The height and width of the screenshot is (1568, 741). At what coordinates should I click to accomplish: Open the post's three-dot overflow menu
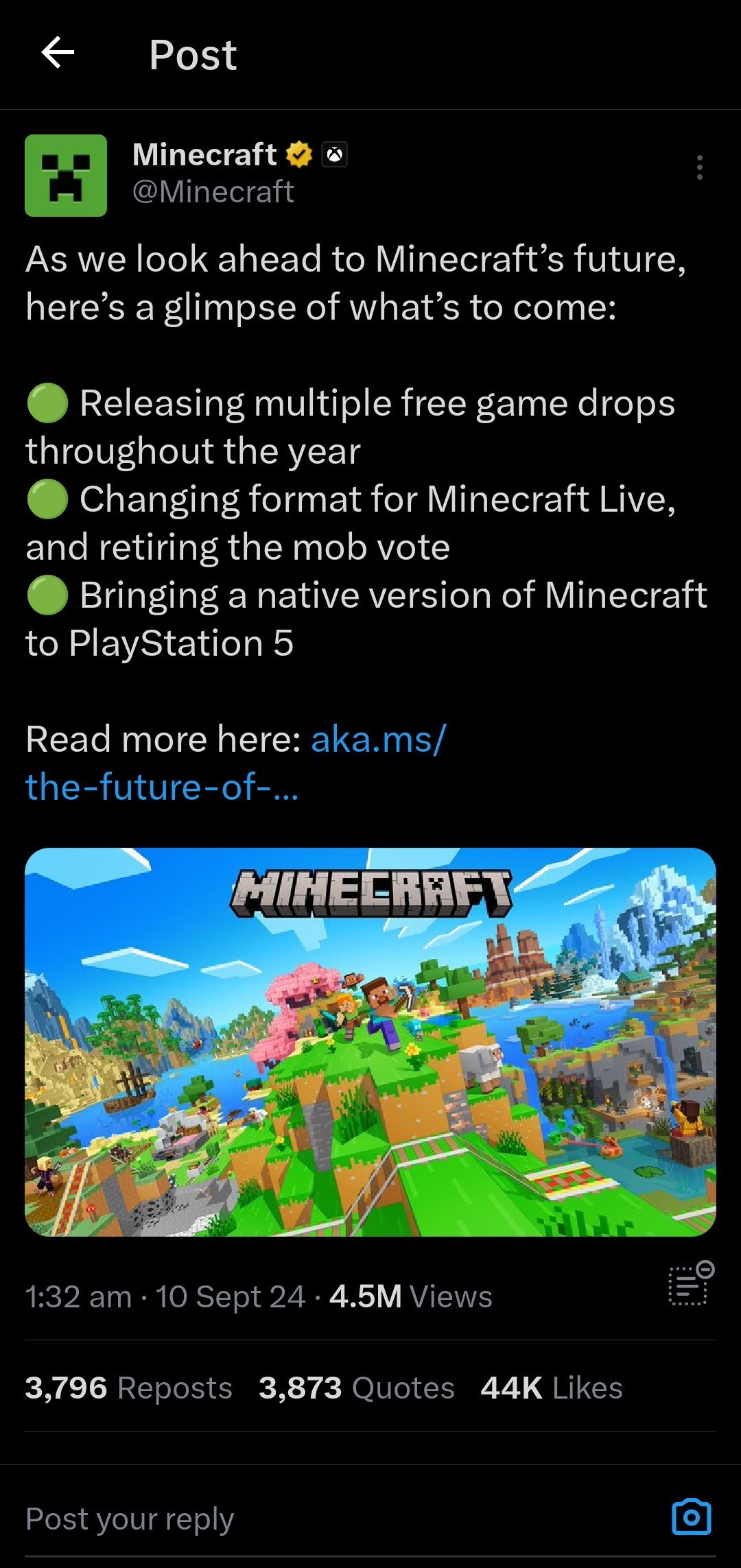tap(699, 167)
